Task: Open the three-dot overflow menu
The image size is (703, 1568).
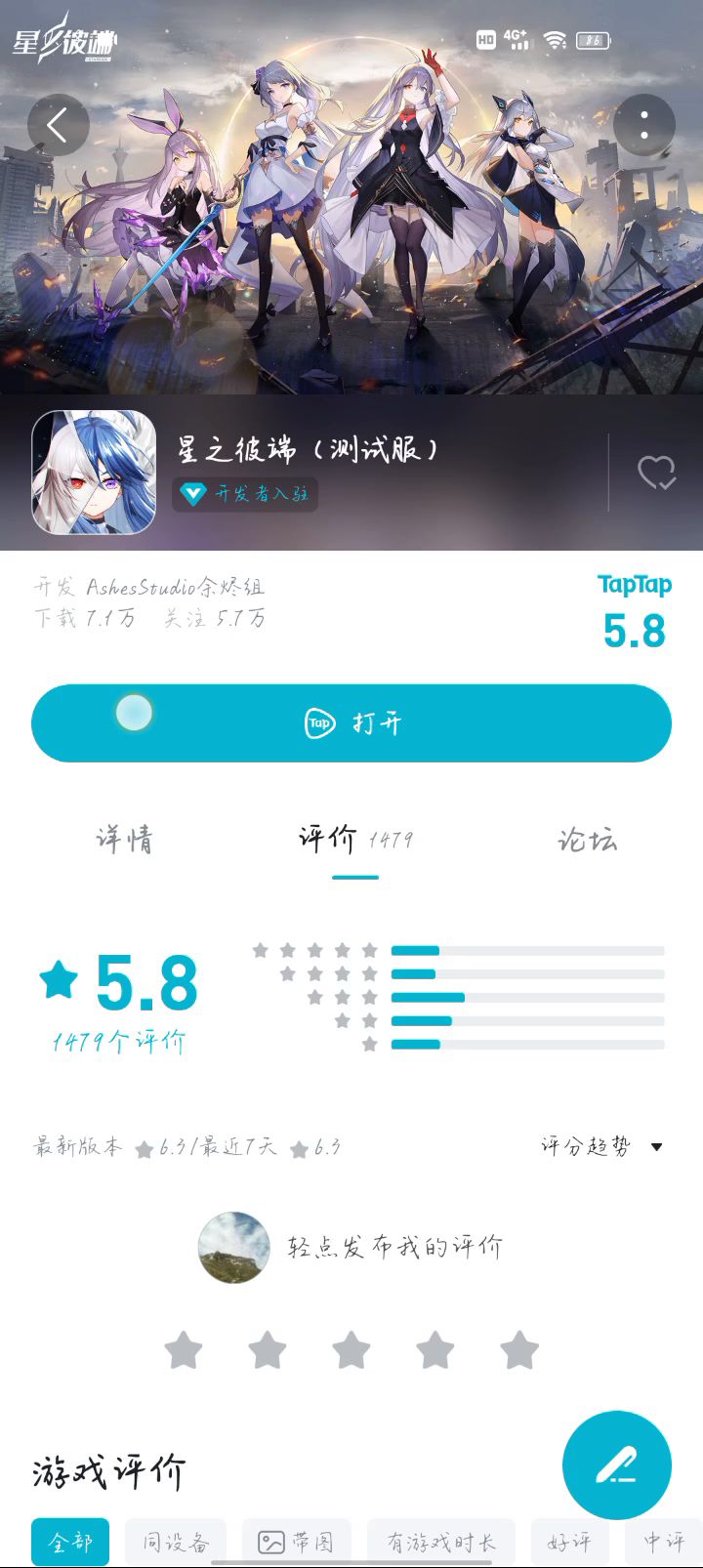Action: (644, 125)
